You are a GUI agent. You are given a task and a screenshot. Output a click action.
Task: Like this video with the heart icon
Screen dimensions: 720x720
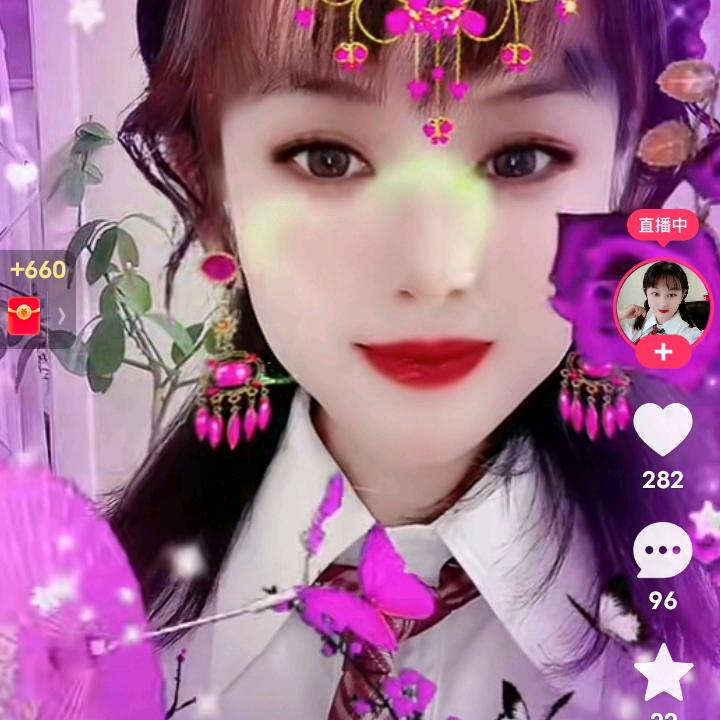click(663, 430)
